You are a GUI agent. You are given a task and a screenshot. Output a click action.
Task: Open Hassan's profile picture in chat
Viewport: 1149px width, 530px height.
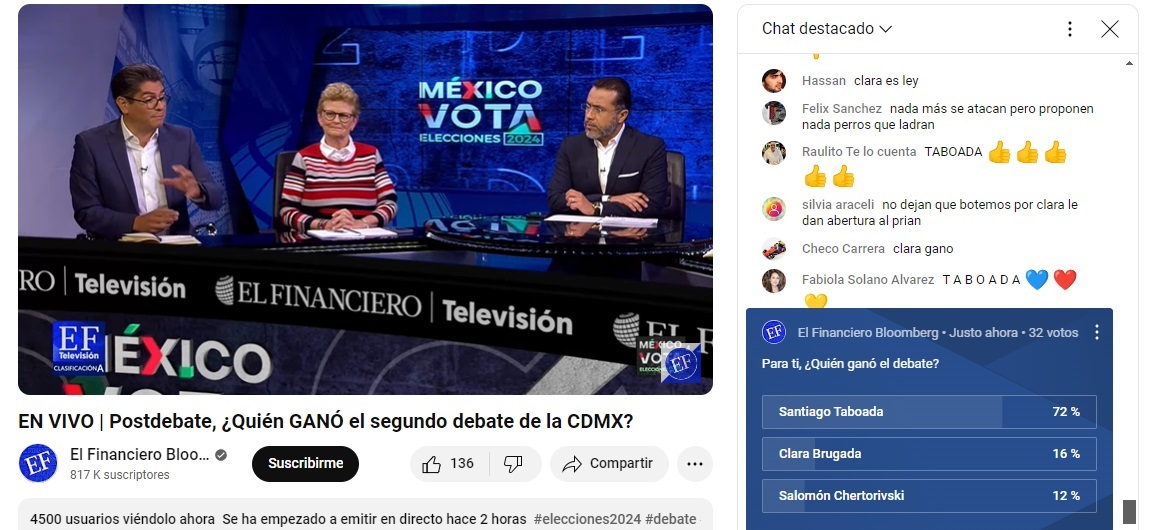[774, 81]
